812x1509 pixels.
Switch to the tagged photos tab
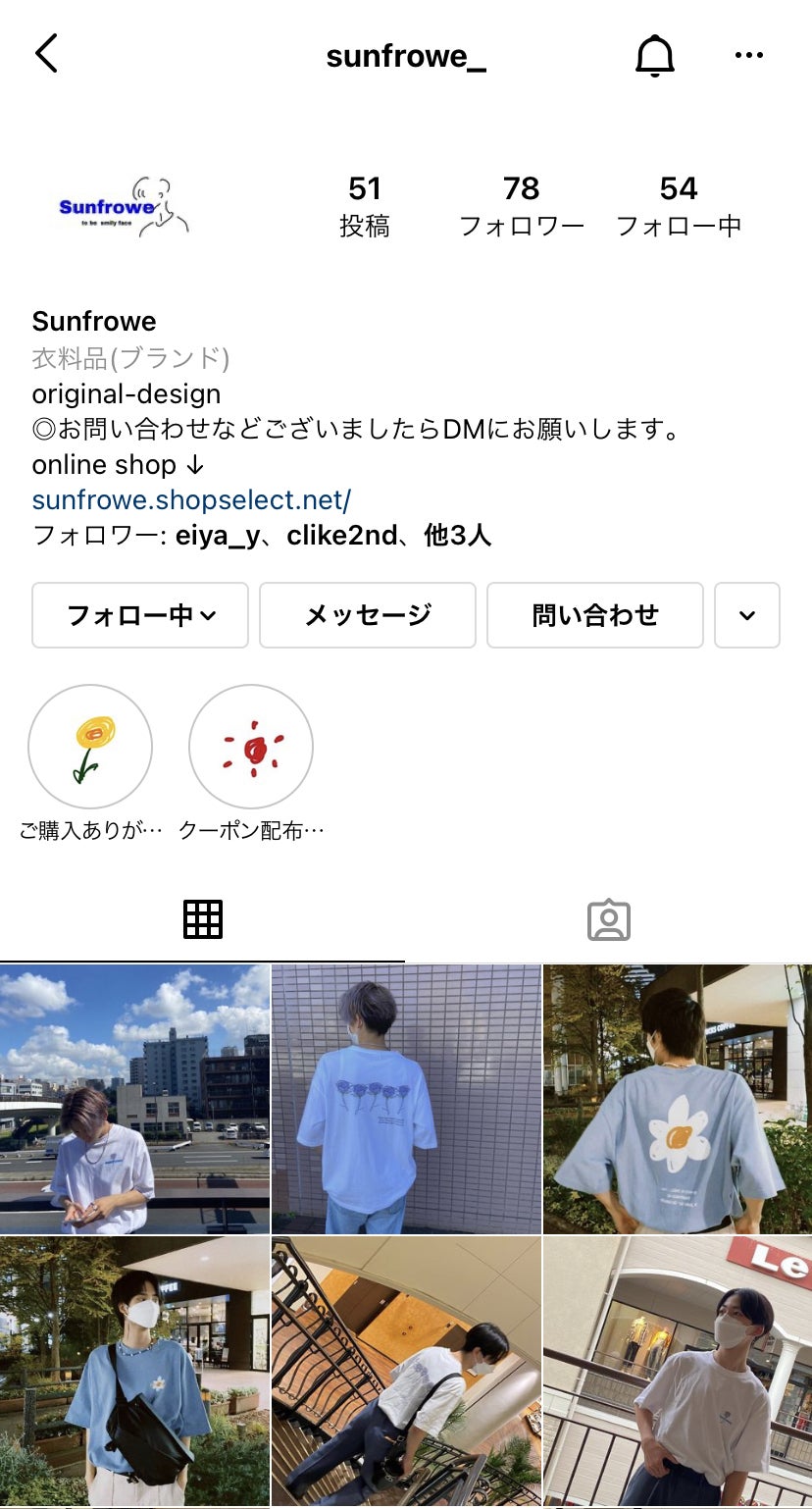[x=608, y=919]
